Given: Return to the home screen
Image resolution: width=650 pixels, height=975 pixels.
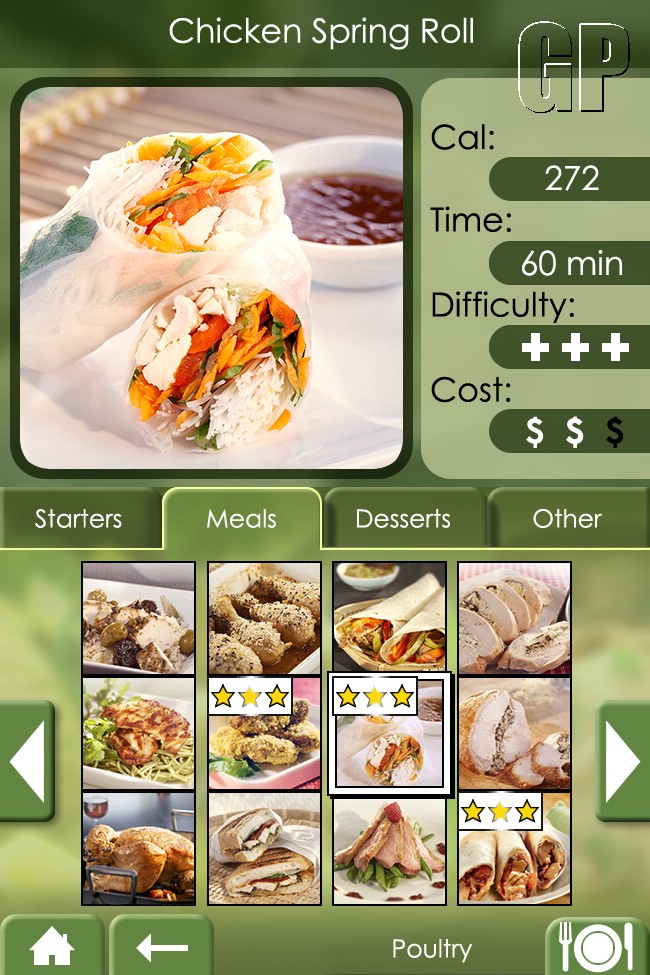Looking at the screenshot, I should pos(52,946).
